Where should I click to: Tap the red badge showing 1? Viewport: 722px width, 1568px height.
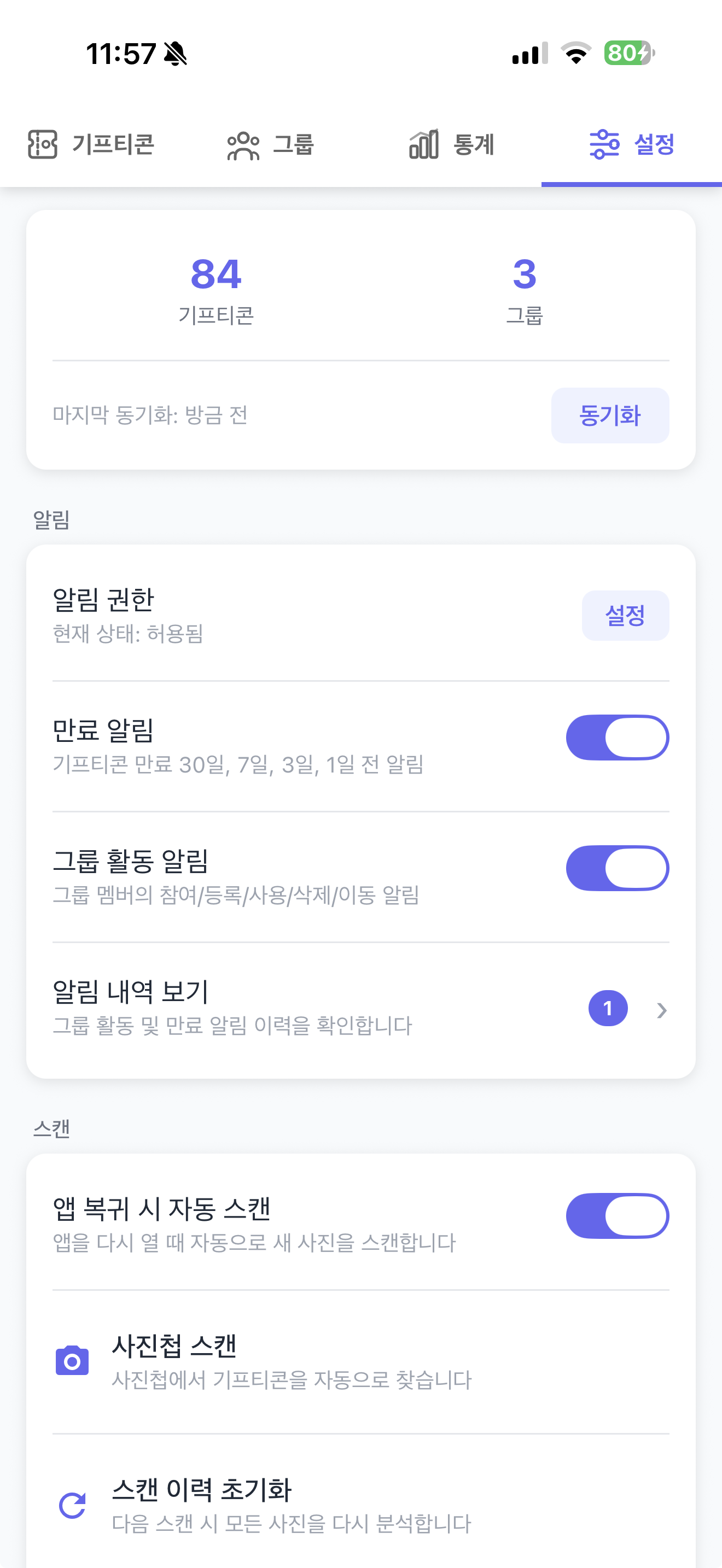coord(608,1008)
